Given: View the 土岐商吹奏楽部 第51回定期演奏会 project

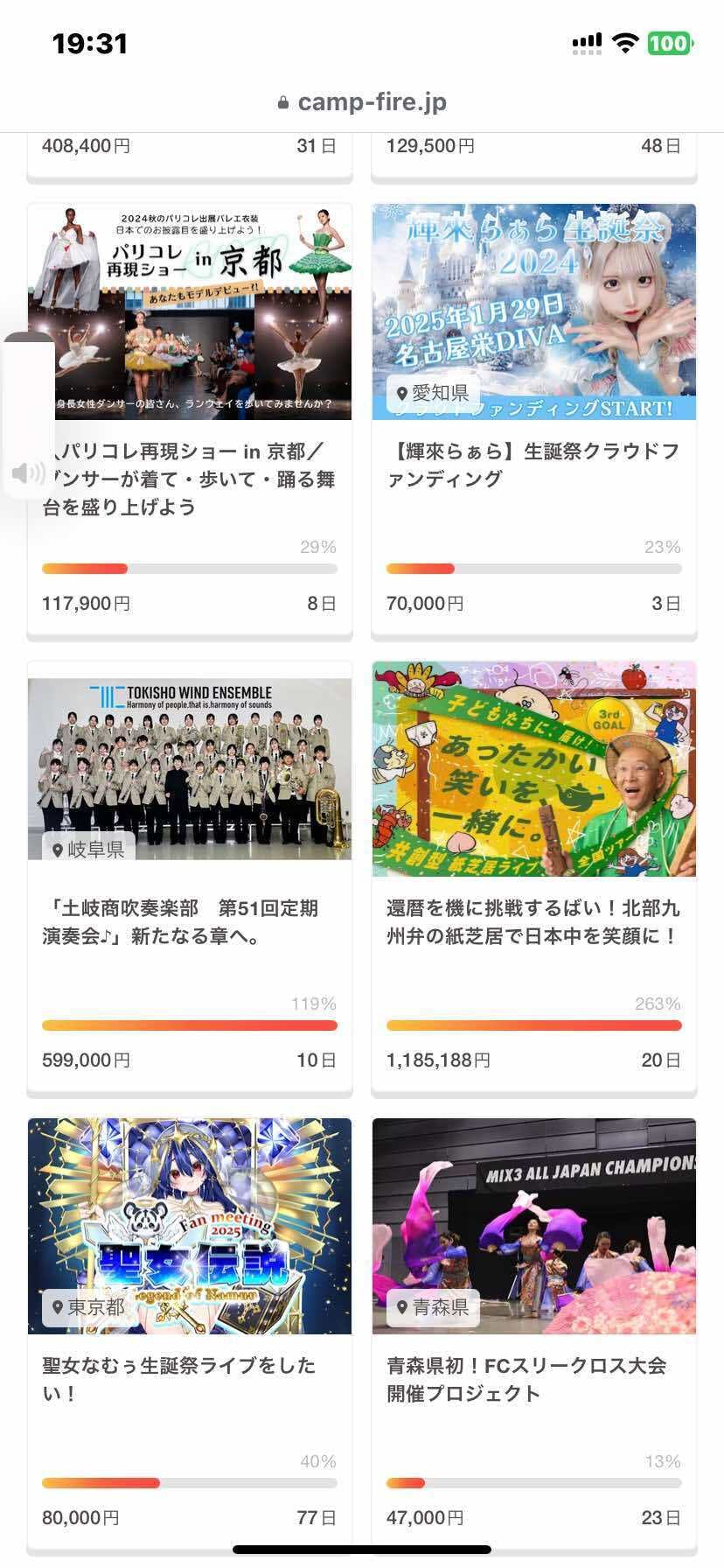Looking at the screenshot, I should (x=190, y=922).
